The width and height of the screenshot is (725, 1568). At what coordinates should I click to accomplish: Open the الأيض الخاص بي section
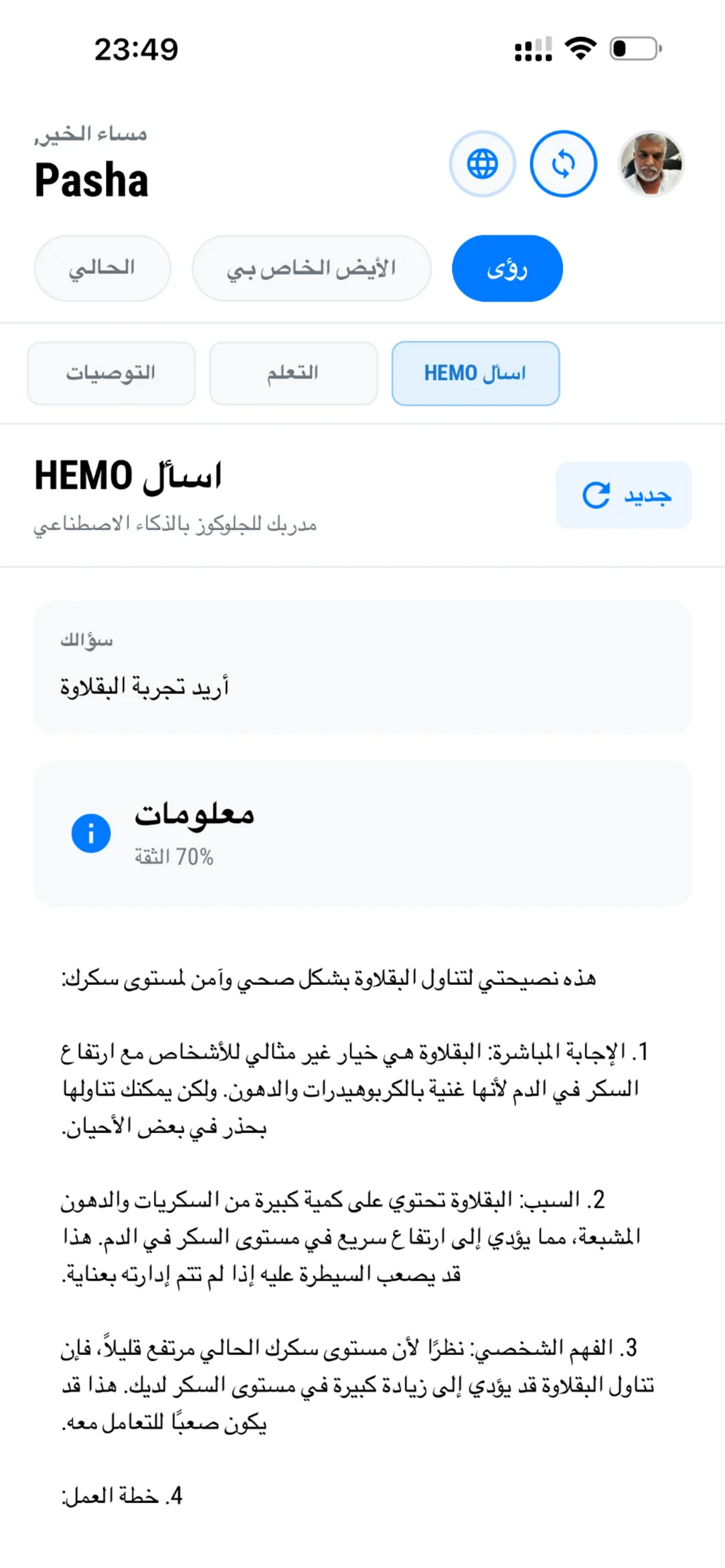click(312, 268)
